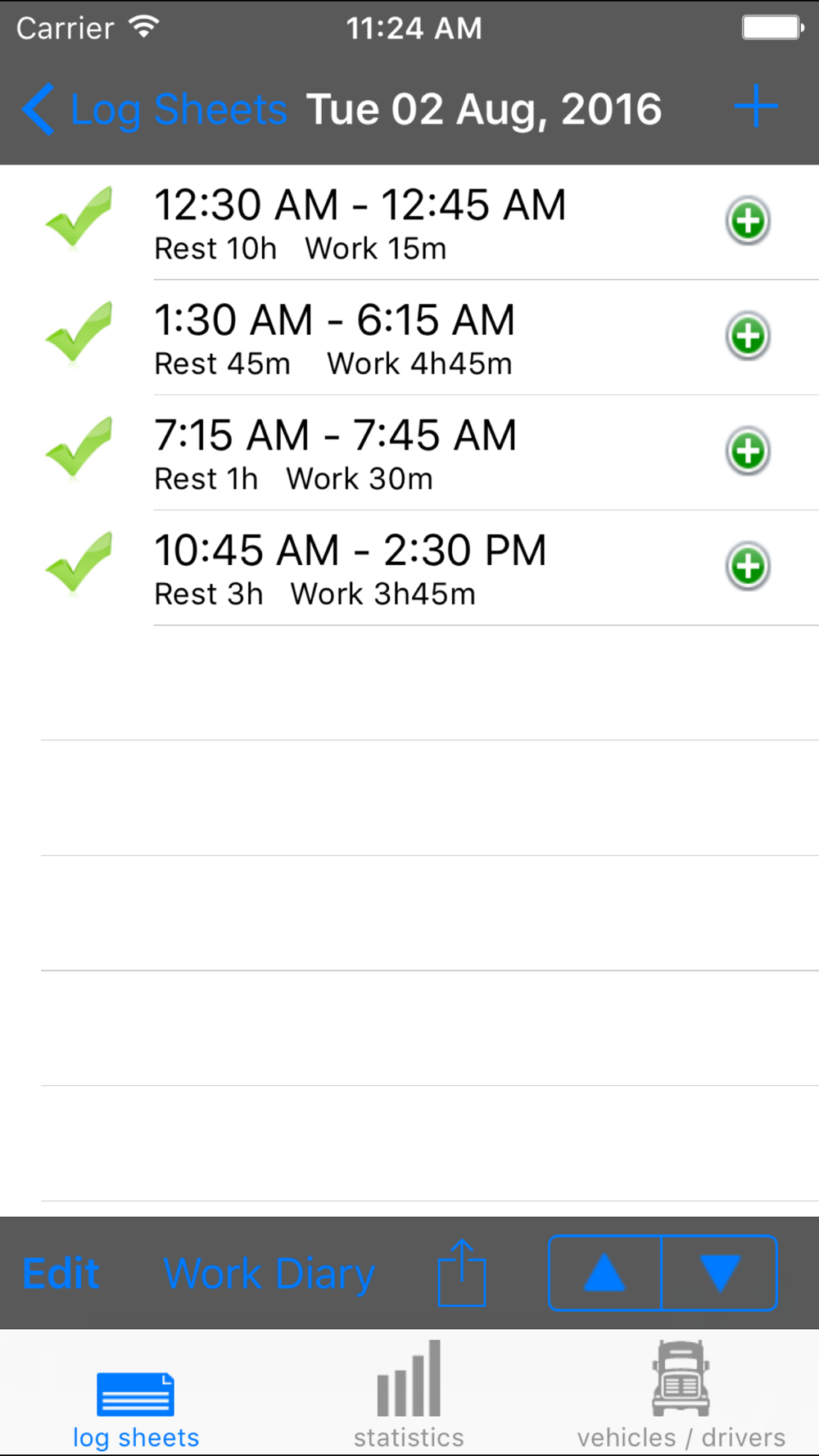Open the 1:30 AM - 6:15 AM entry
This screenshot has width=819, height=1456.
coord(336,337)
